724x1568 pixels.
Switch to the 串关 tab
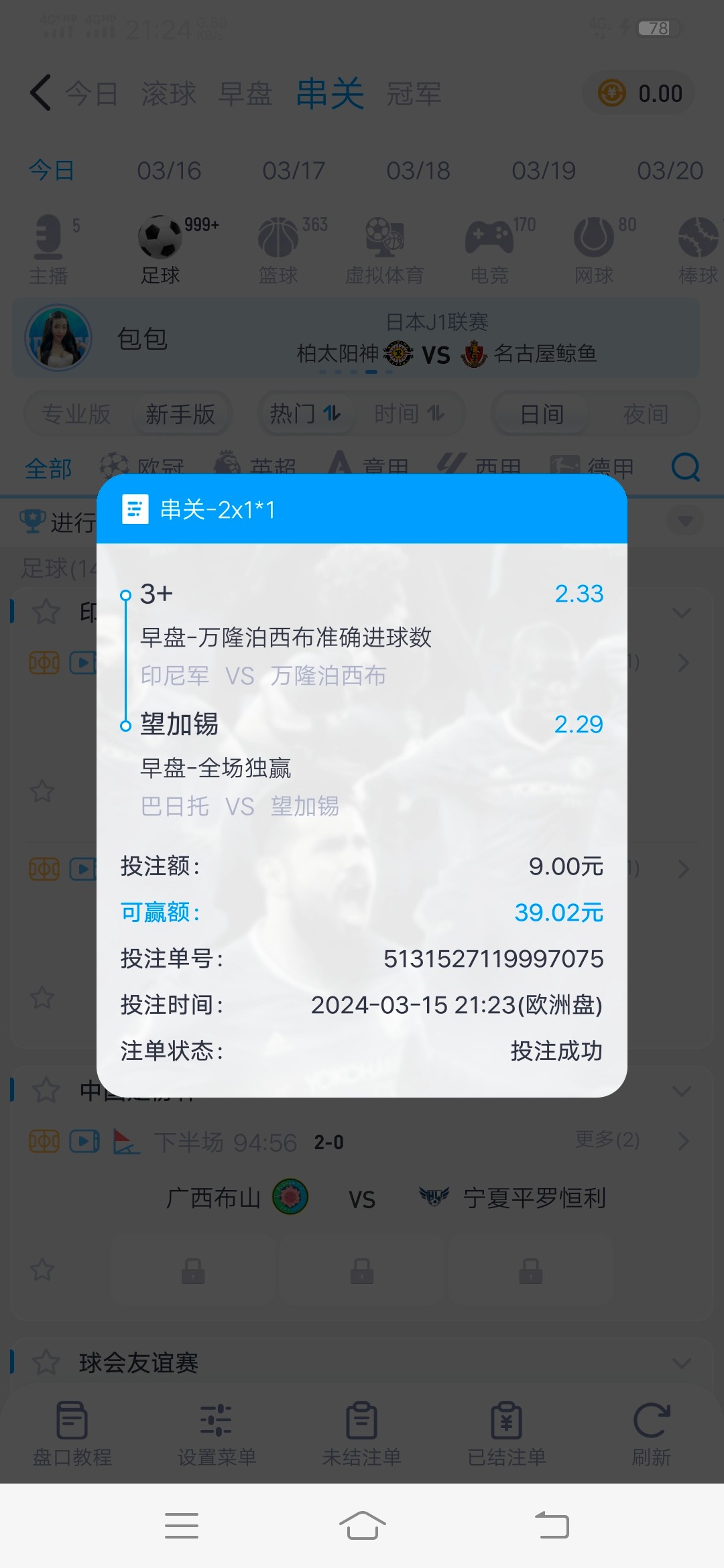click(329, 92)
